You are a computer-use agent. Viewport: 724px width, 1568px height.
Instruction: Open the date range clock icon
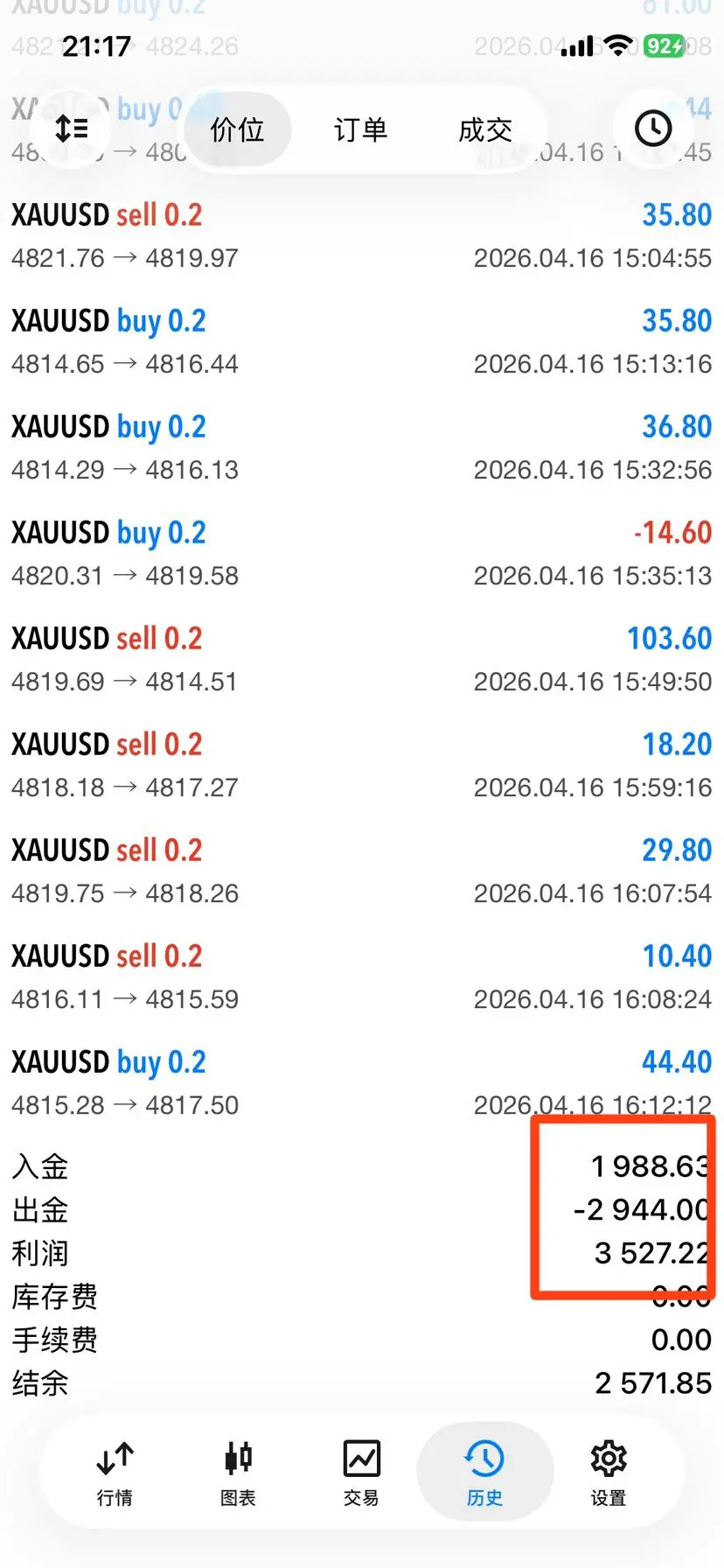tap(652, 129)
